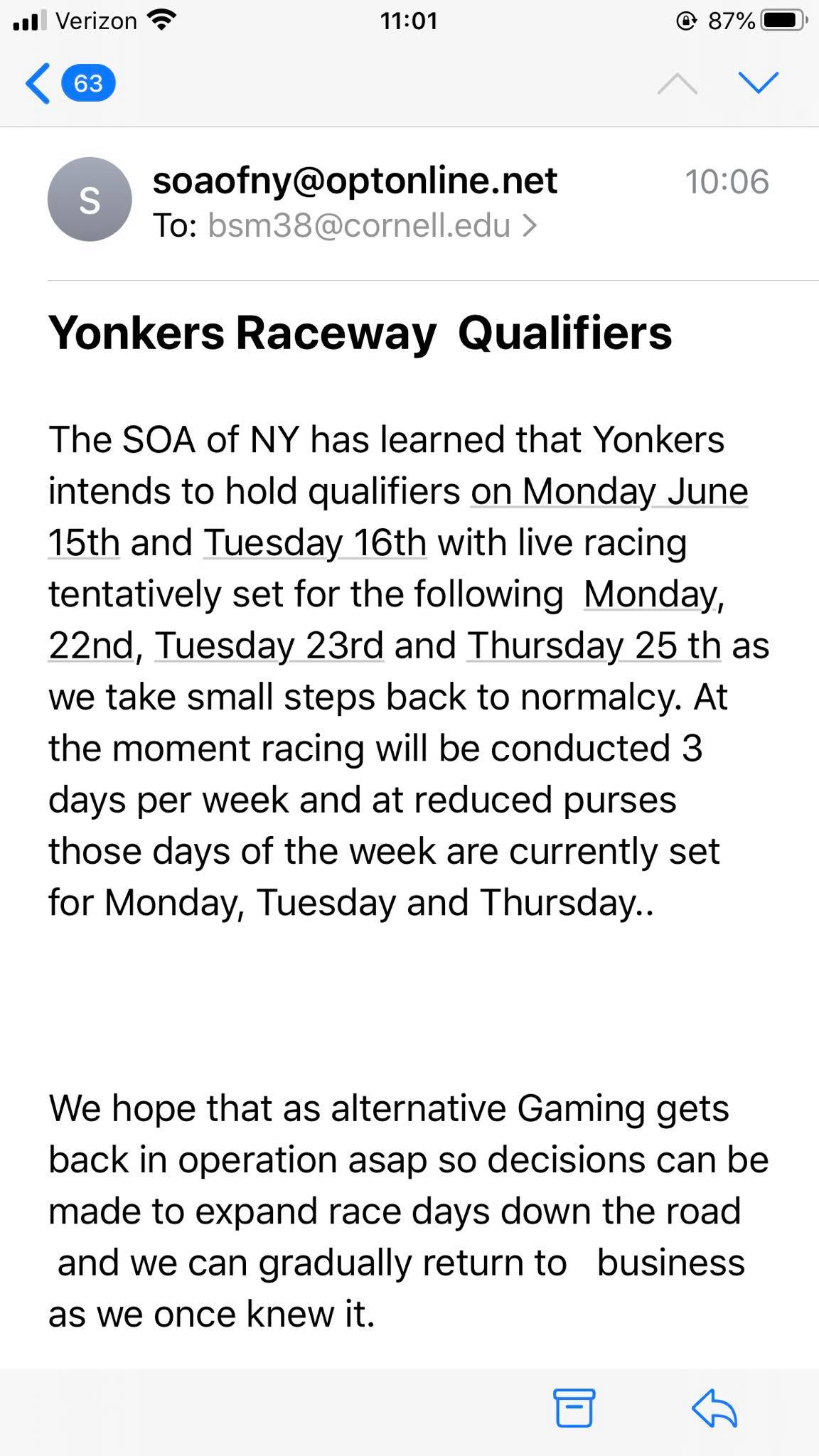Image resolution: width=819 pixels, height=1456 pixels.
Task: Tap the Thursday 25 th date link
Action: click(x=594, y=646)
